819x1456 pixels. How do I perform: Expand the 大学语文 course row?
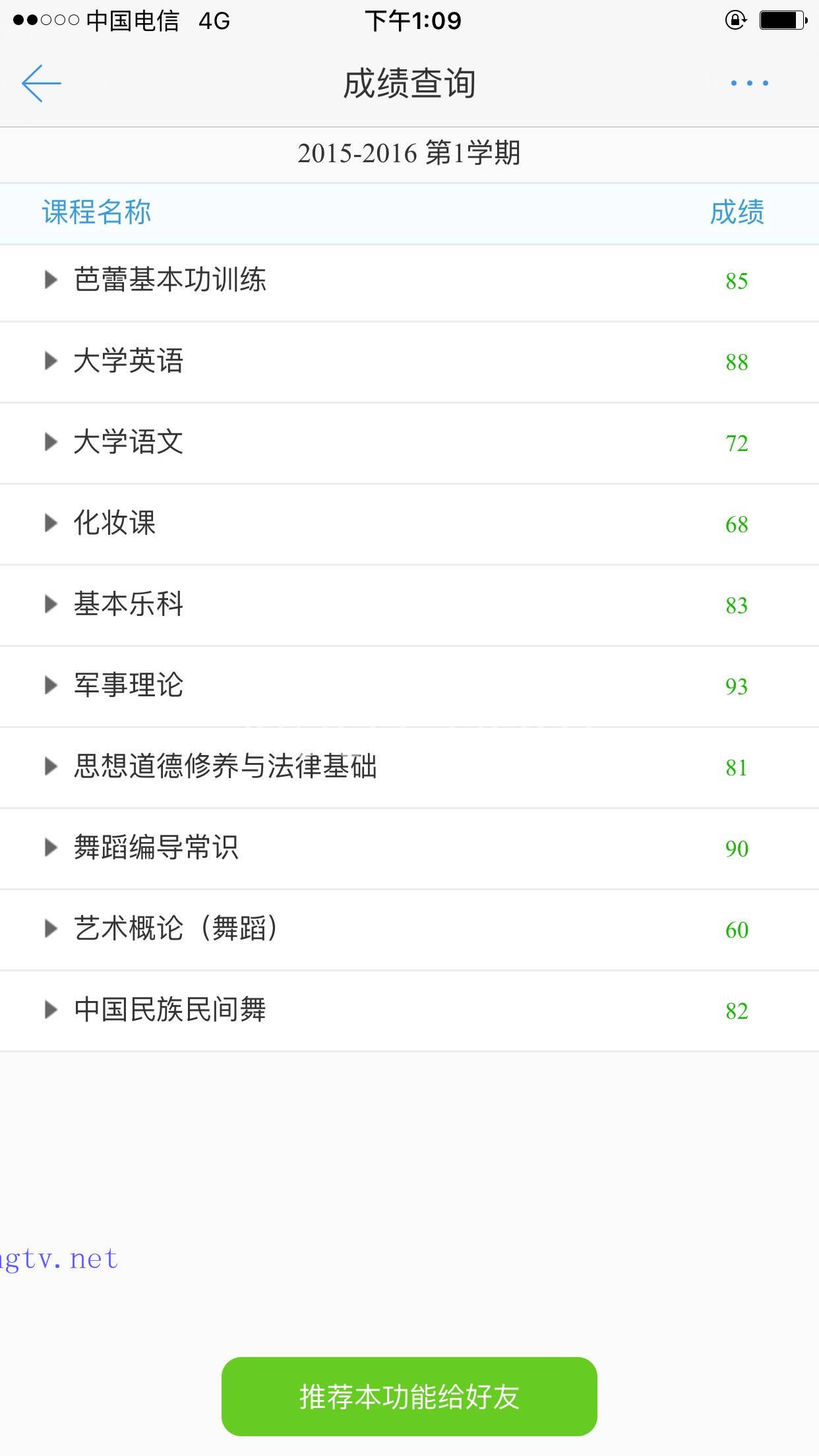(x=409, y=443)
